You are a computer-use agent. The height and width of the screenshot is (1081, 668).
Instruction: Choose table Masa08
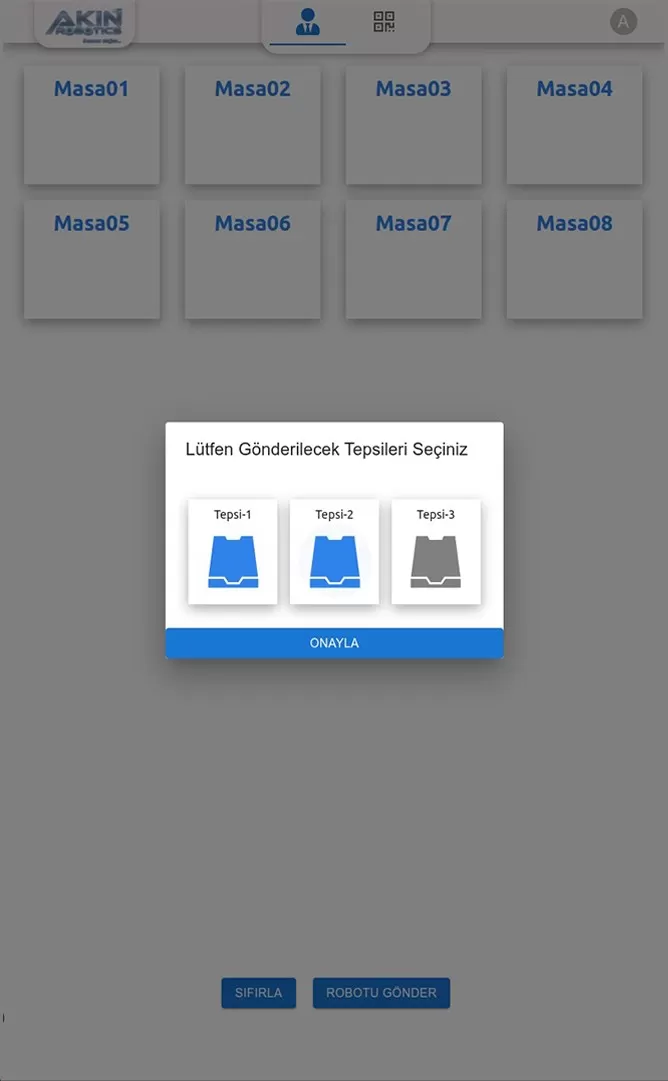[x=574, y=259]
